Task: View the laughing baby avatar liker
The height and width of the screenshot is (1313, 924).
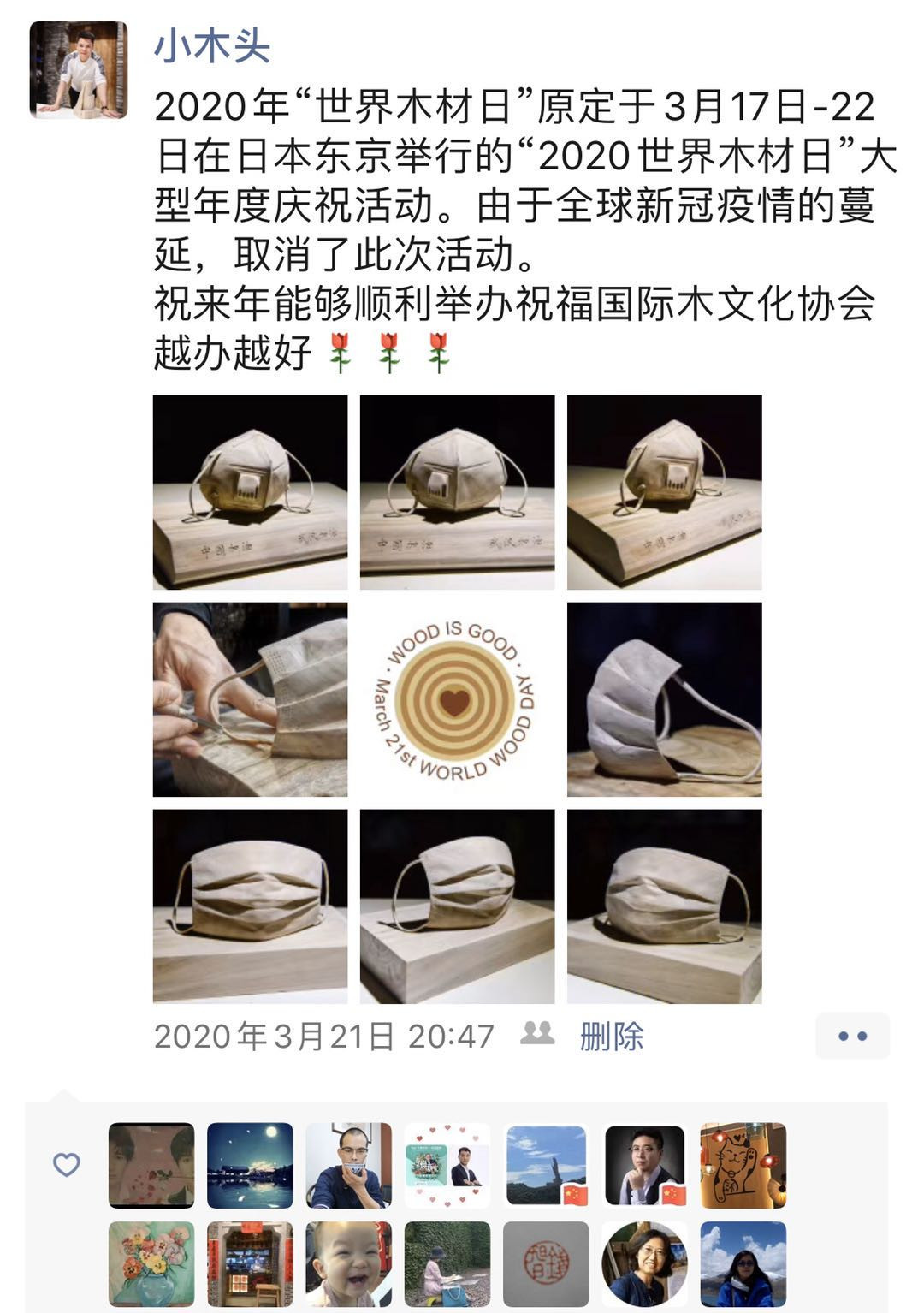Action: pyautogui.click(x=348, y=1263)
